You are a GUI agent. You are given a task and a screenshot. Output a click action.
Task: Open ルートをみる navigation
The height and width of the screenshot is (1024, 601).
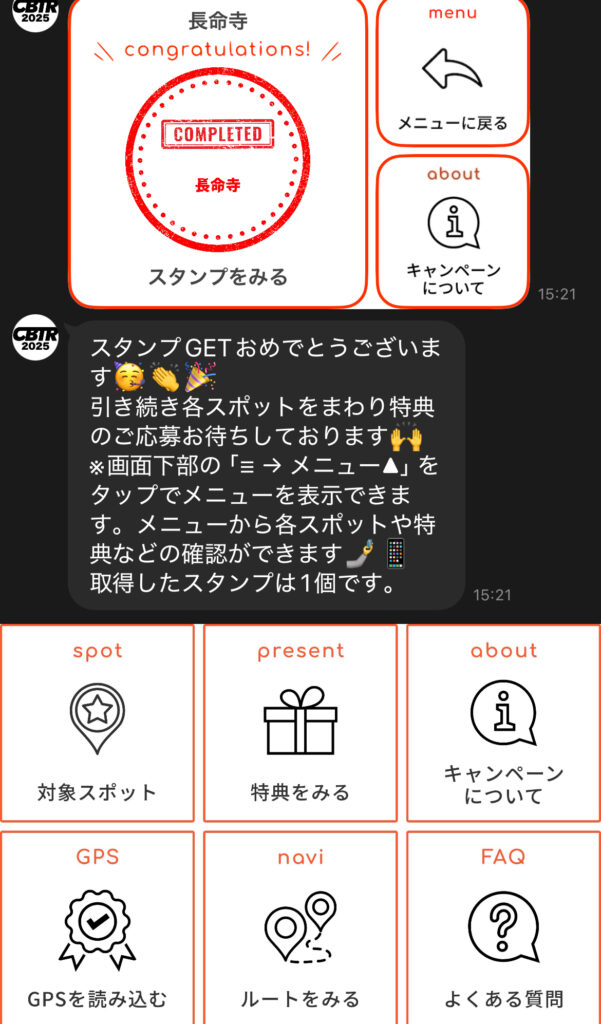[x=300, y=928]
